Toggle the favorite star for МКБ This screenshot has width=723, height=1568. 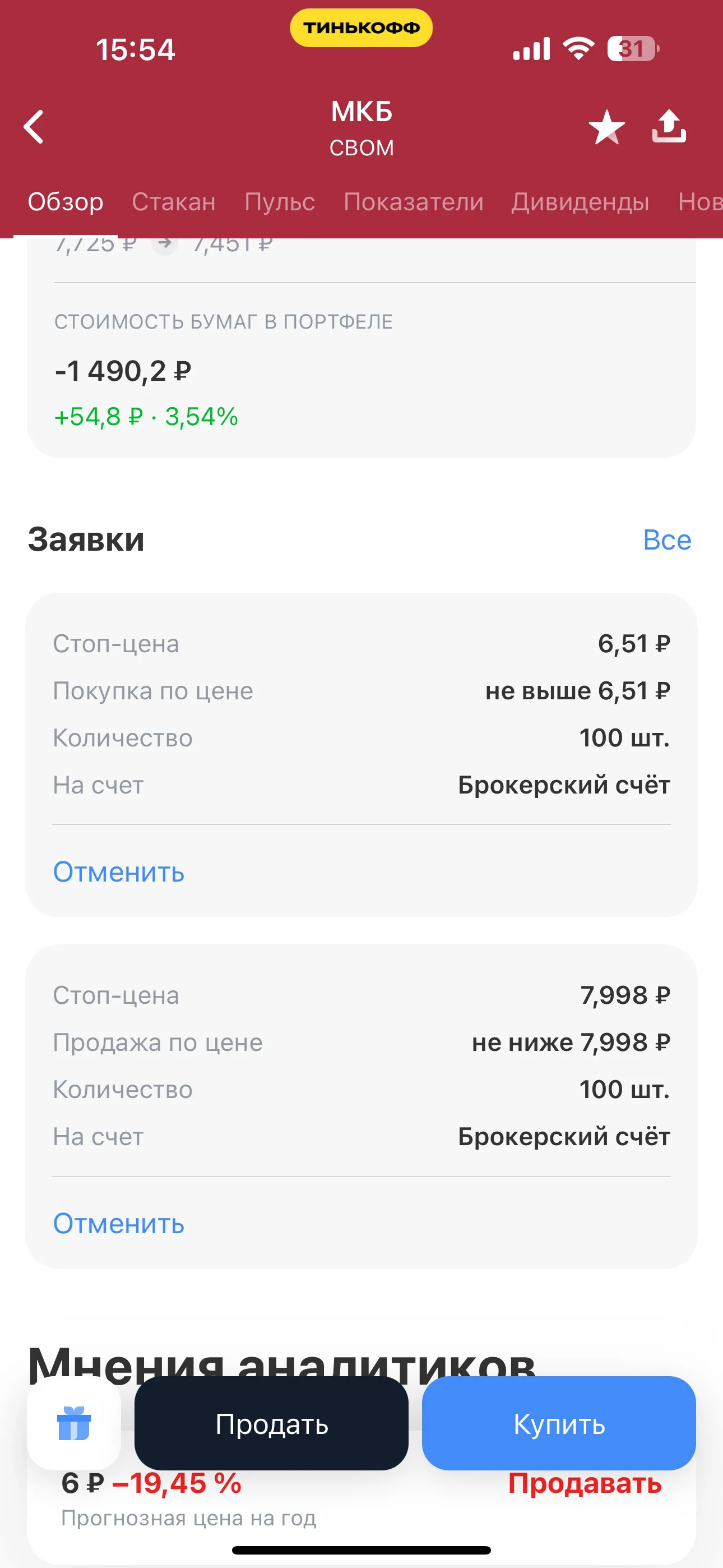click(607, 127)
